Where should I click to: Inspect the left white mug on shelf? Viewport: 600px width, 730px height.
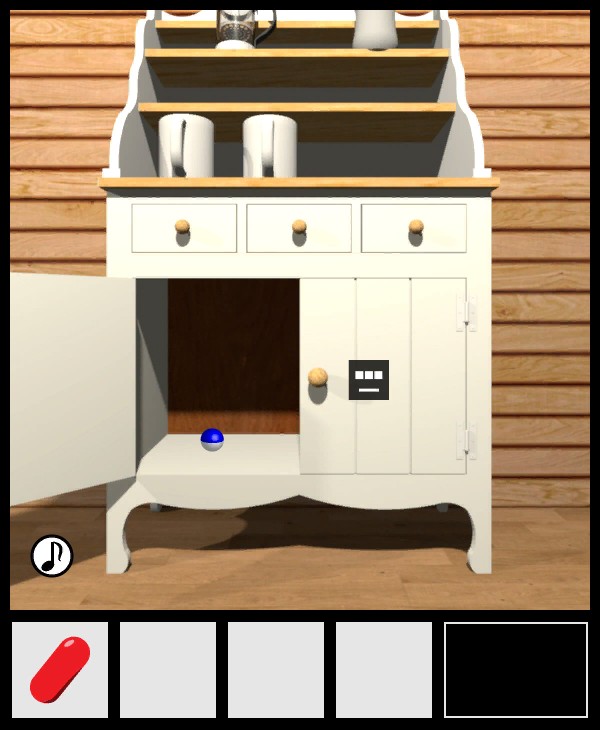[186, 145]
